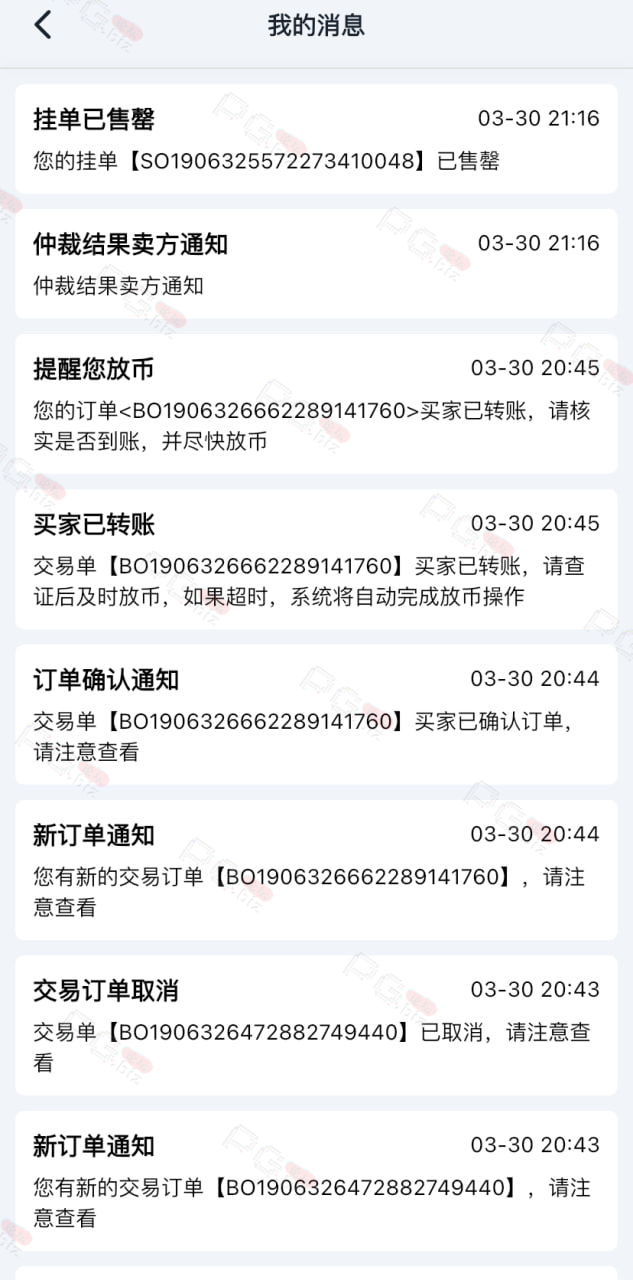Open the 交易订单取消 message
Viewport: 633px width, 1280px height.
[316, 1025]
